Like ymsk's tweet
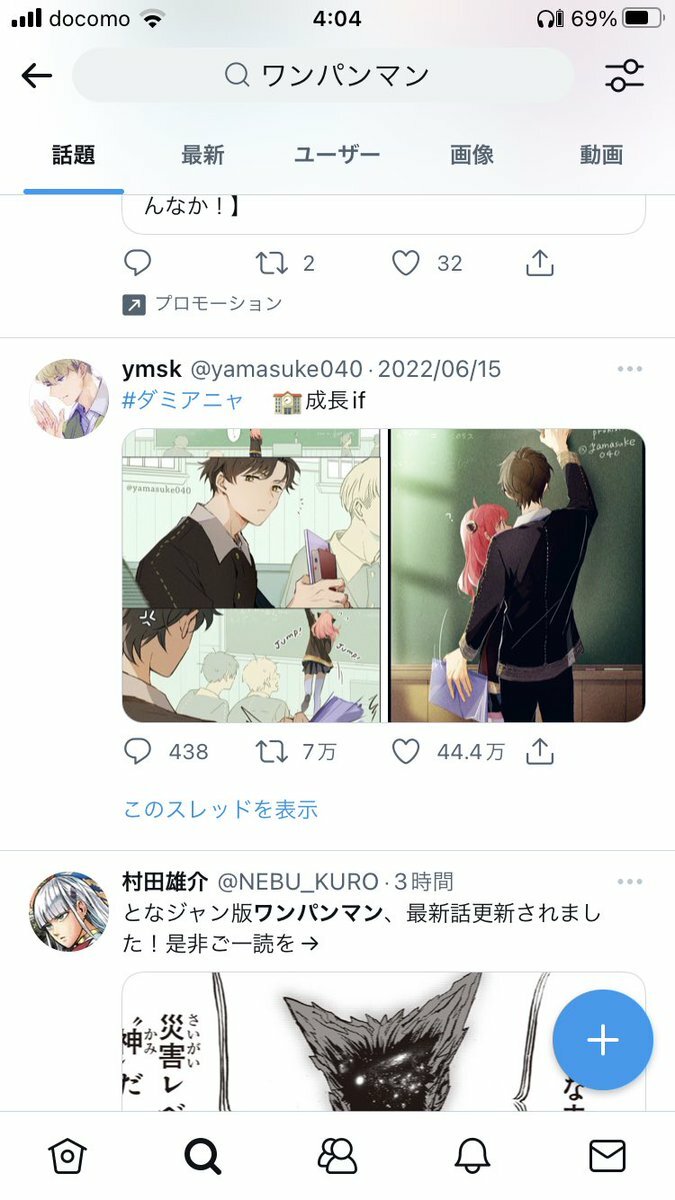 click(x=405, y=751)
